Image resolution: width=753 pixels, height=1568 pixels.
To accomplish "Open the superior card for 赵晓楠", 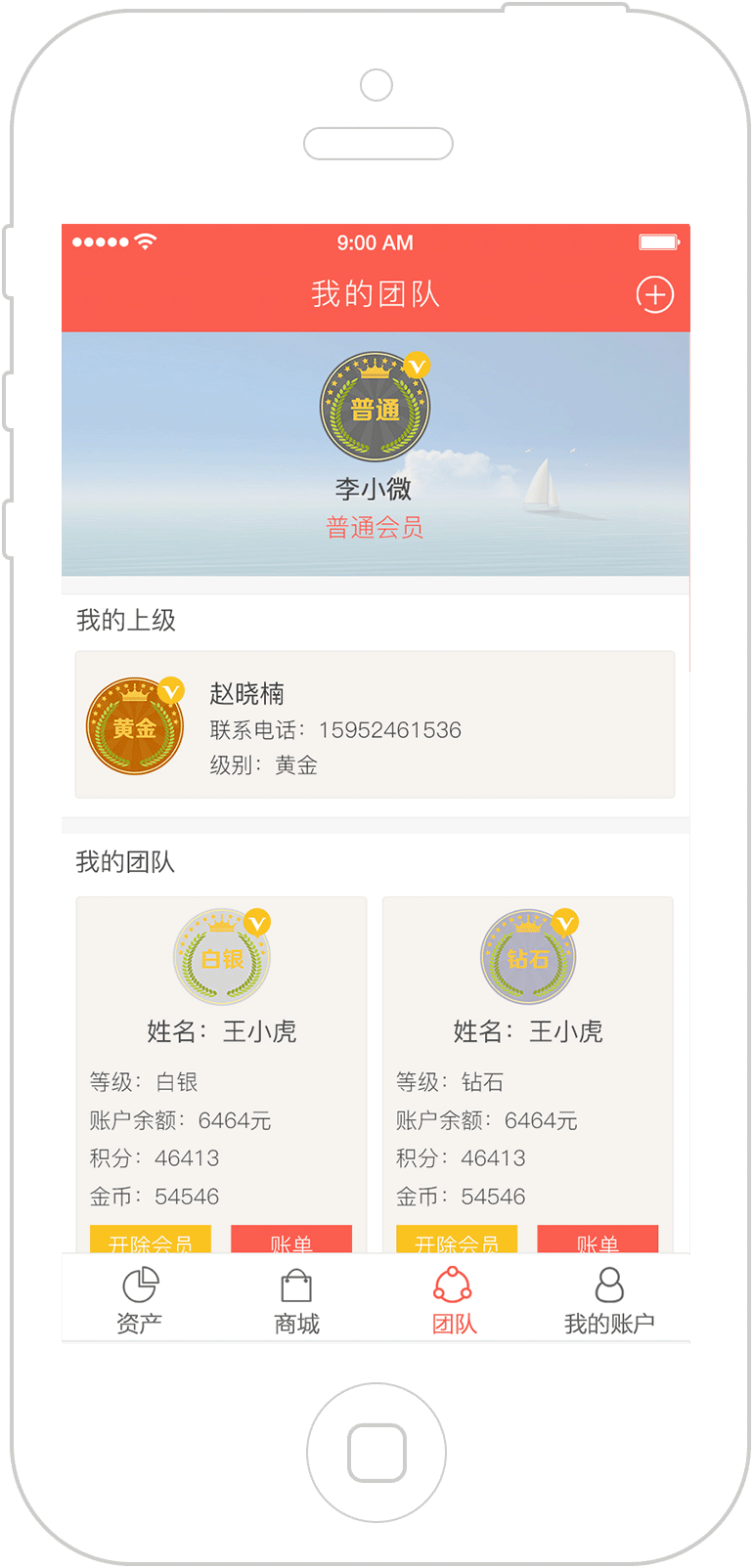I will click(376, 725).
